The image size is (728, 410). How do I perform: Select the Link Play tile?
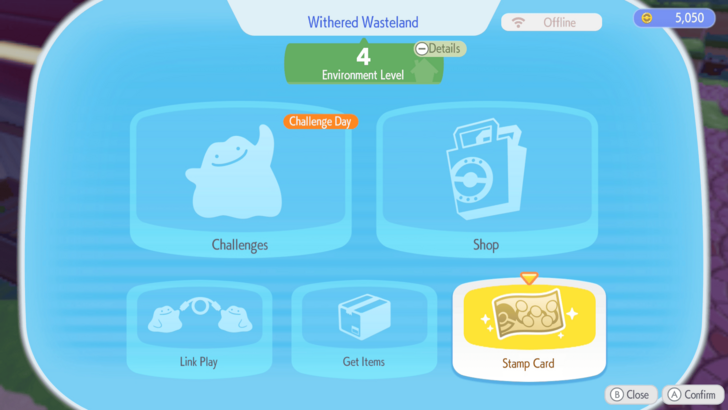point(198,330)
